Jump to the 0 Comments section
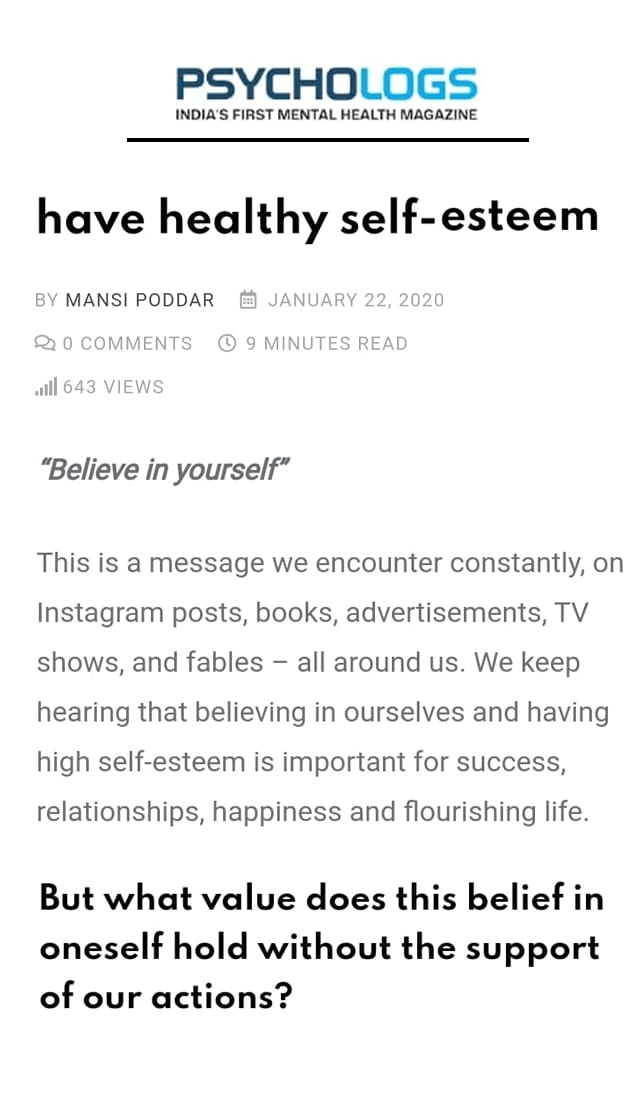This screenshot has height=1102, width=640. point(126,344)
